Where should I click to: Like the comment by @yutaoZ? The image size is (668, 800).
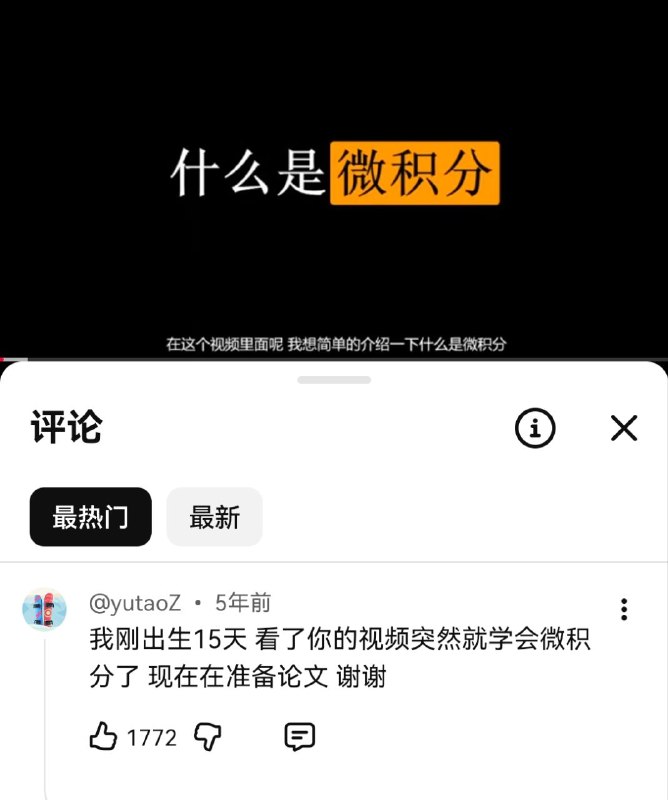click(104, 738)
